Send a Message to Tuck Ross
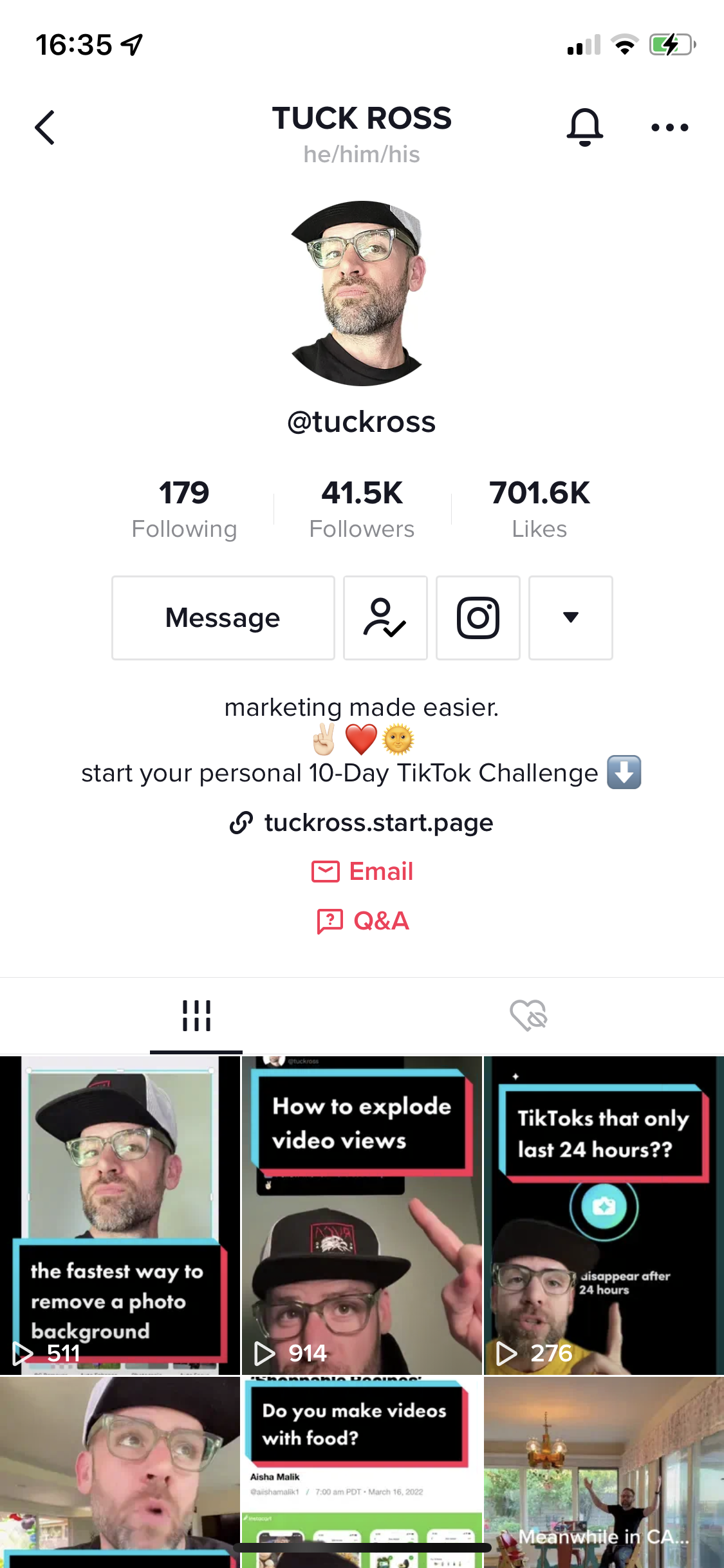 click(223, 617)
